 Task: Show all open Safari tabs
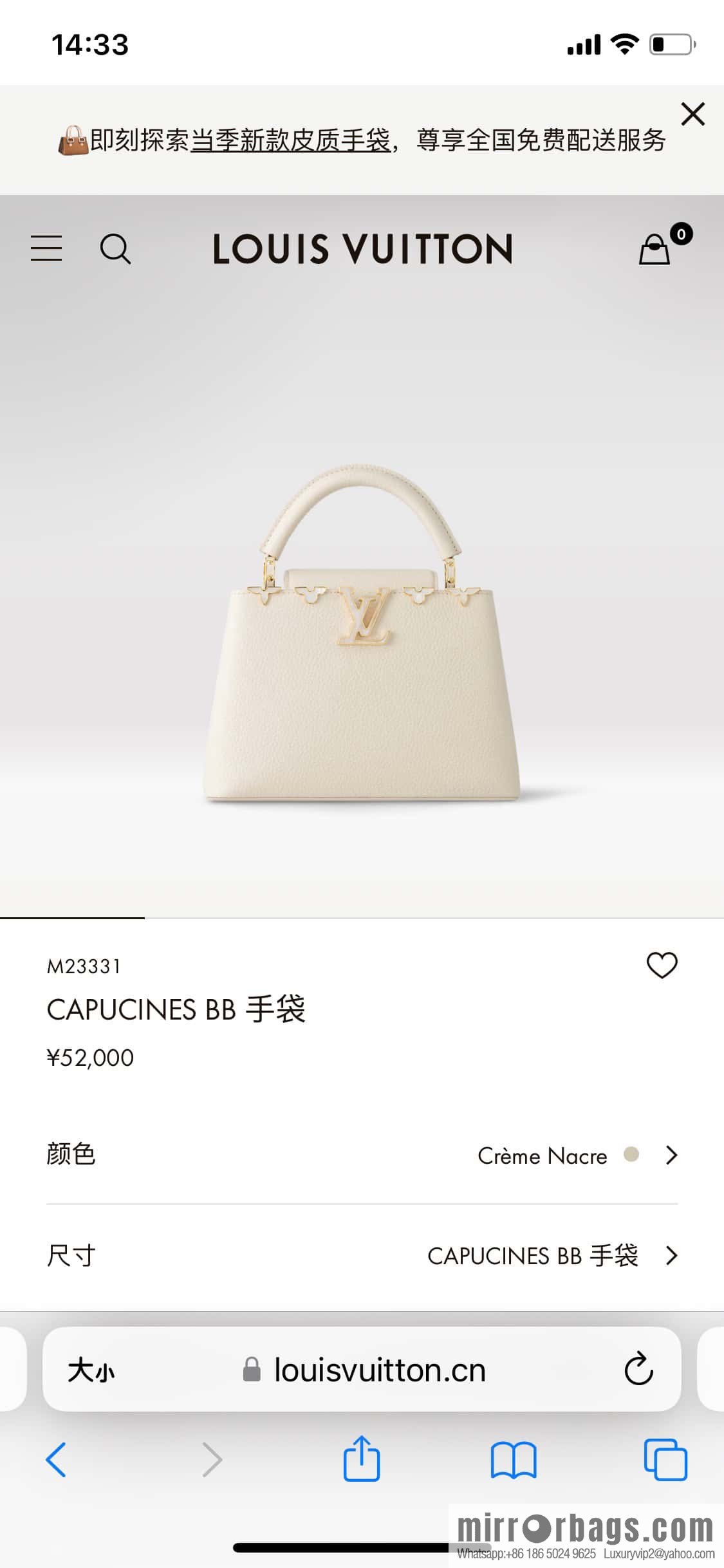665,1459
